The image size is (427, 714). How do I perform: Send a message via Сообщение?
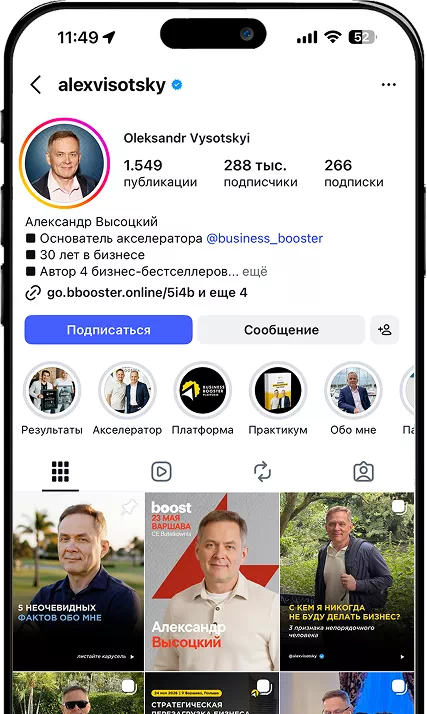(281, 330)
